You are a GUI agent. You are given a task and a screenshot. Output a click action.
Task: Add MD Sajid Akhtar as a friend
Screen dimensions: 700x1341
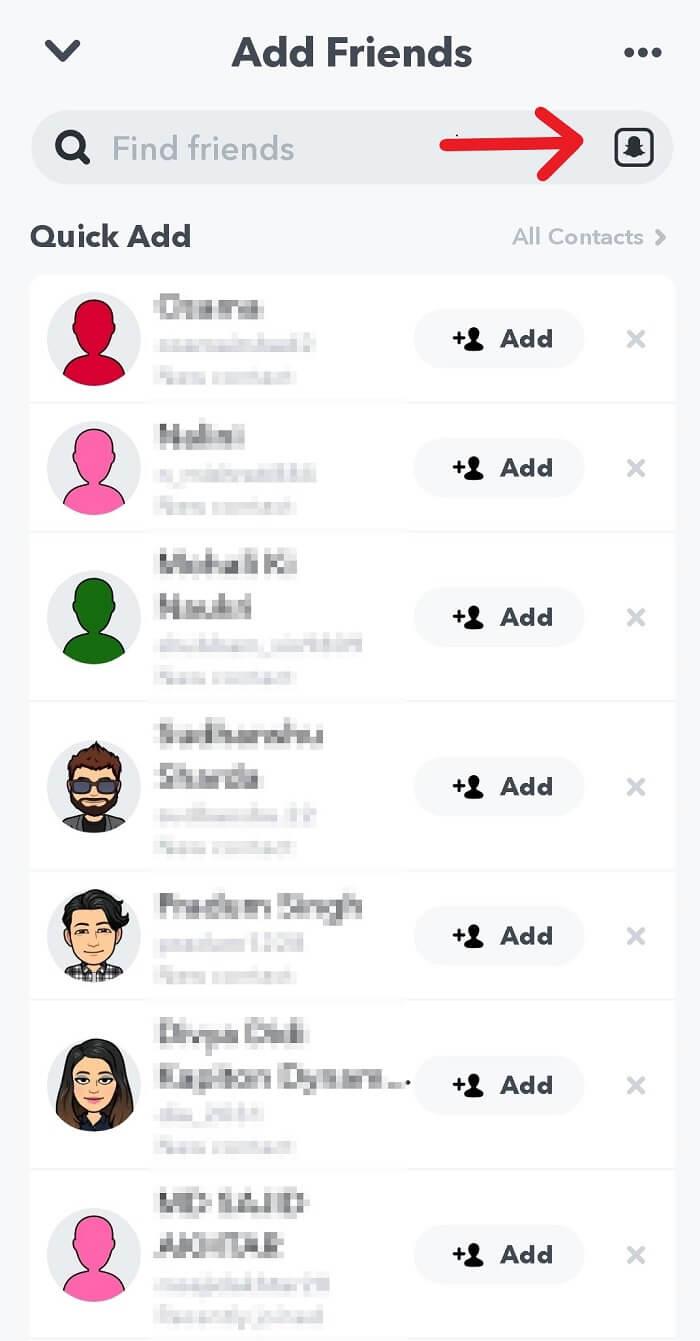499,1255
